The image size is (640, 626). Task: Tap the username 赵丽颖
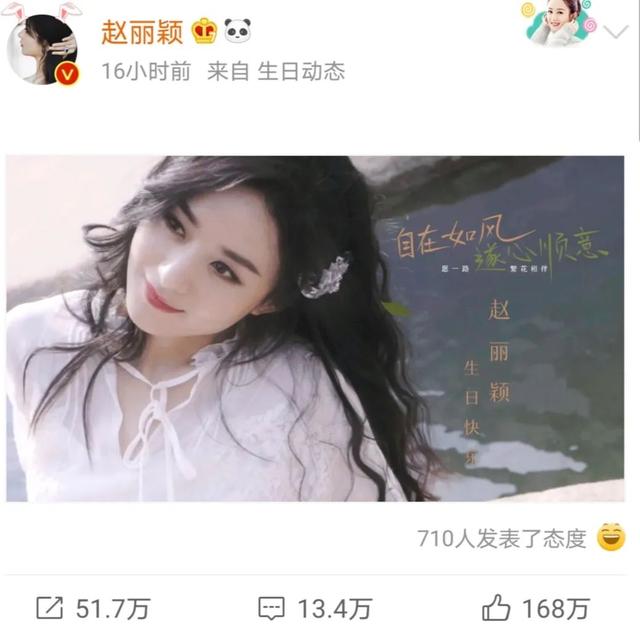point(141,31)
